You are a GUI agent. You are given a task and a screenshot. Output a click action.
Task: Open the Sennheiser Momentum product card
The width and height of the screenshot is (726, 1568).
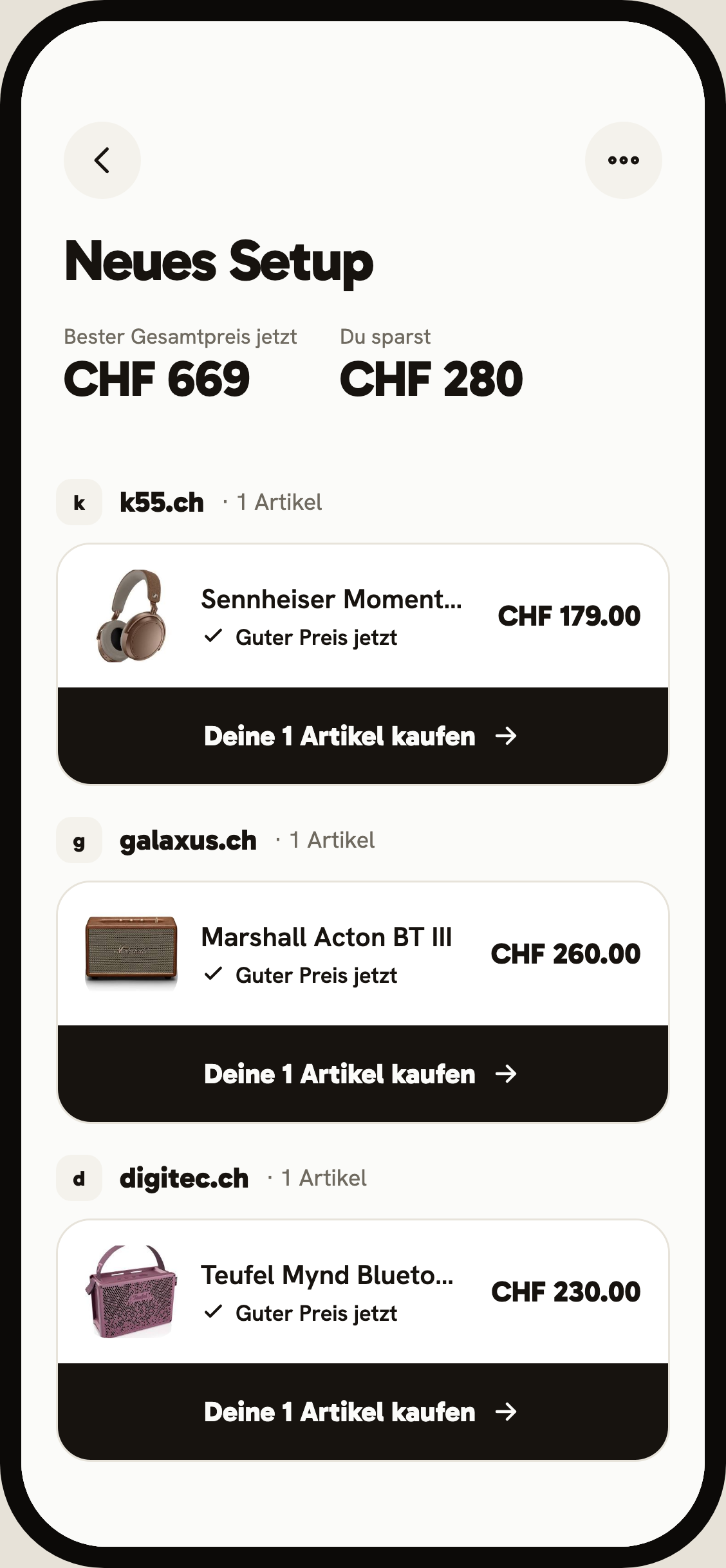[363, 617]
